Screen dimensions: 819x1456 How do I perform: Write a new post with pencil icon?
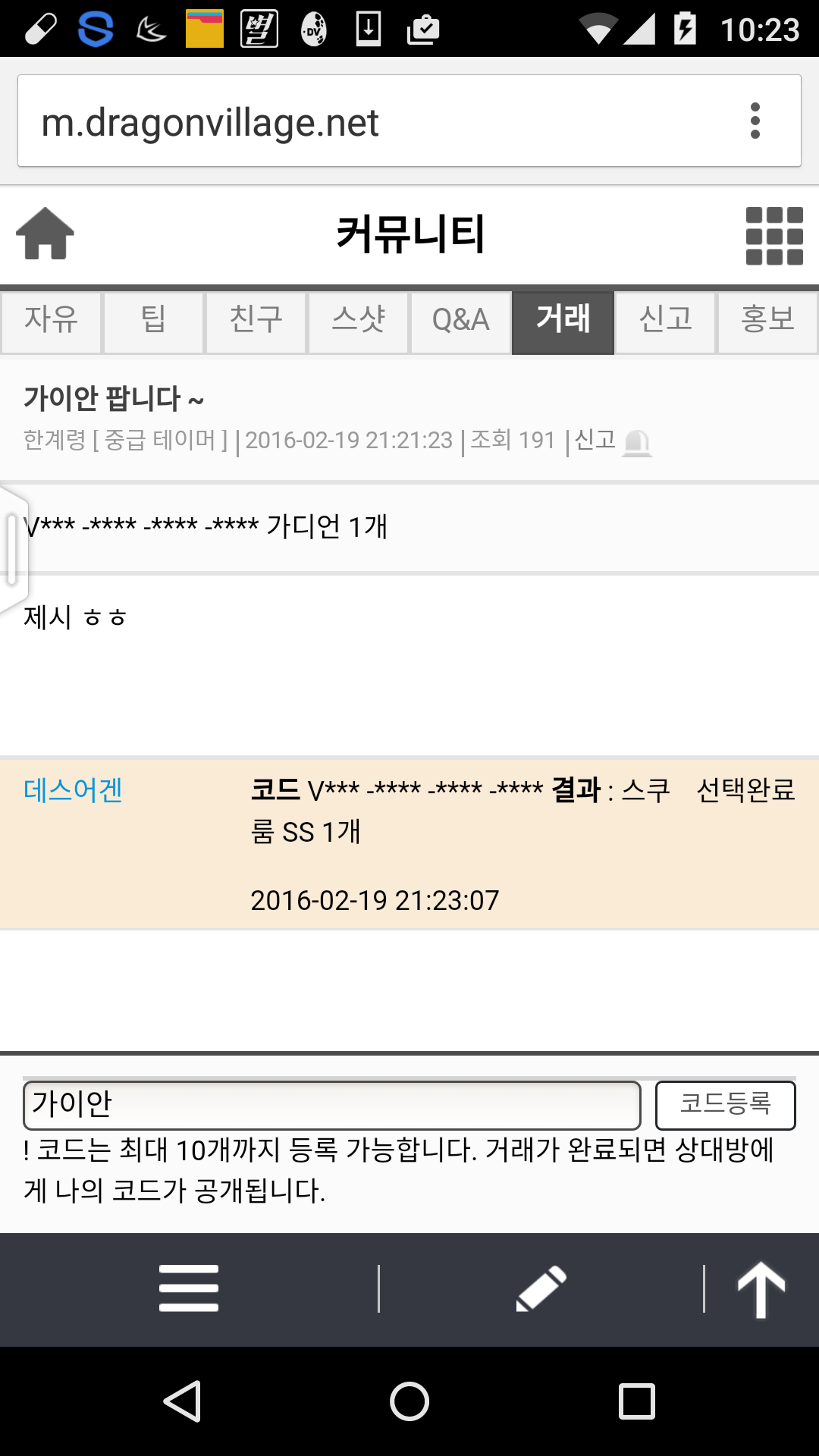(541, 1288)
